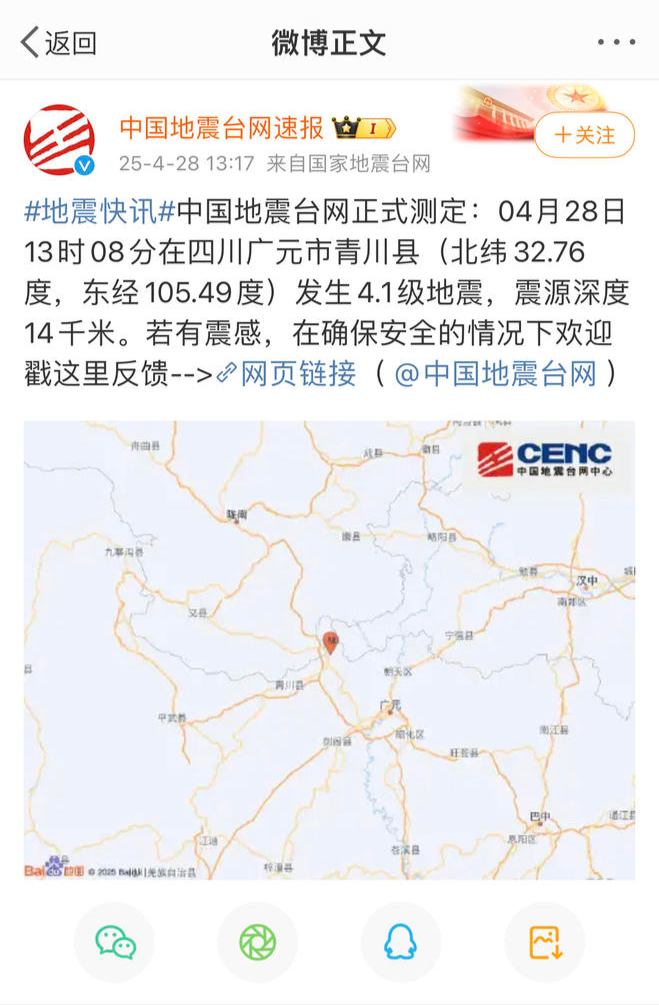The width and height of the screenshot is (659, 1005).
Task: Open 中国地震台网速报 profile avatar
Action: [60, 139]
